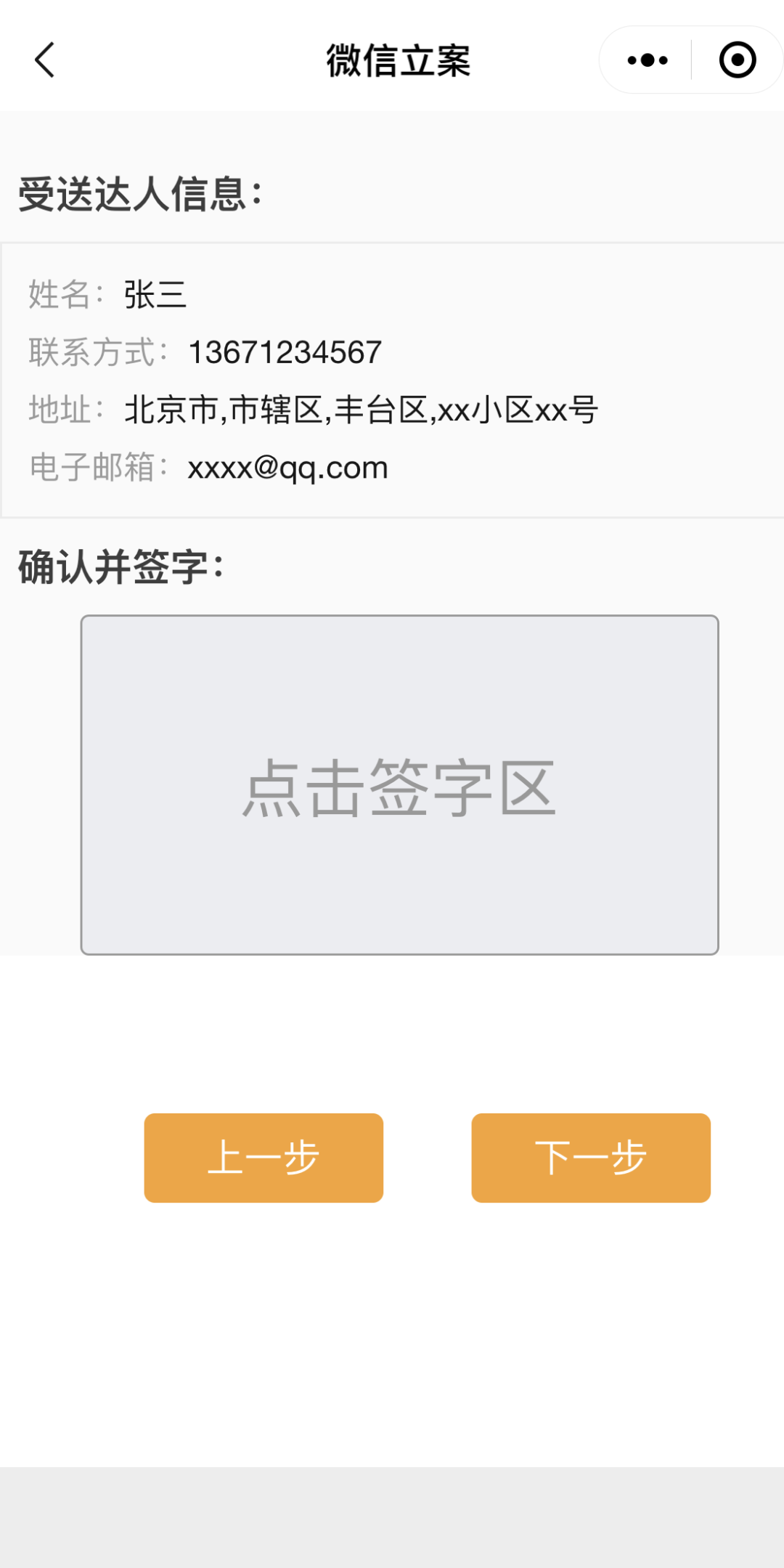
Task: Return to previous step with 上一步
Action: coord(264,1158)
